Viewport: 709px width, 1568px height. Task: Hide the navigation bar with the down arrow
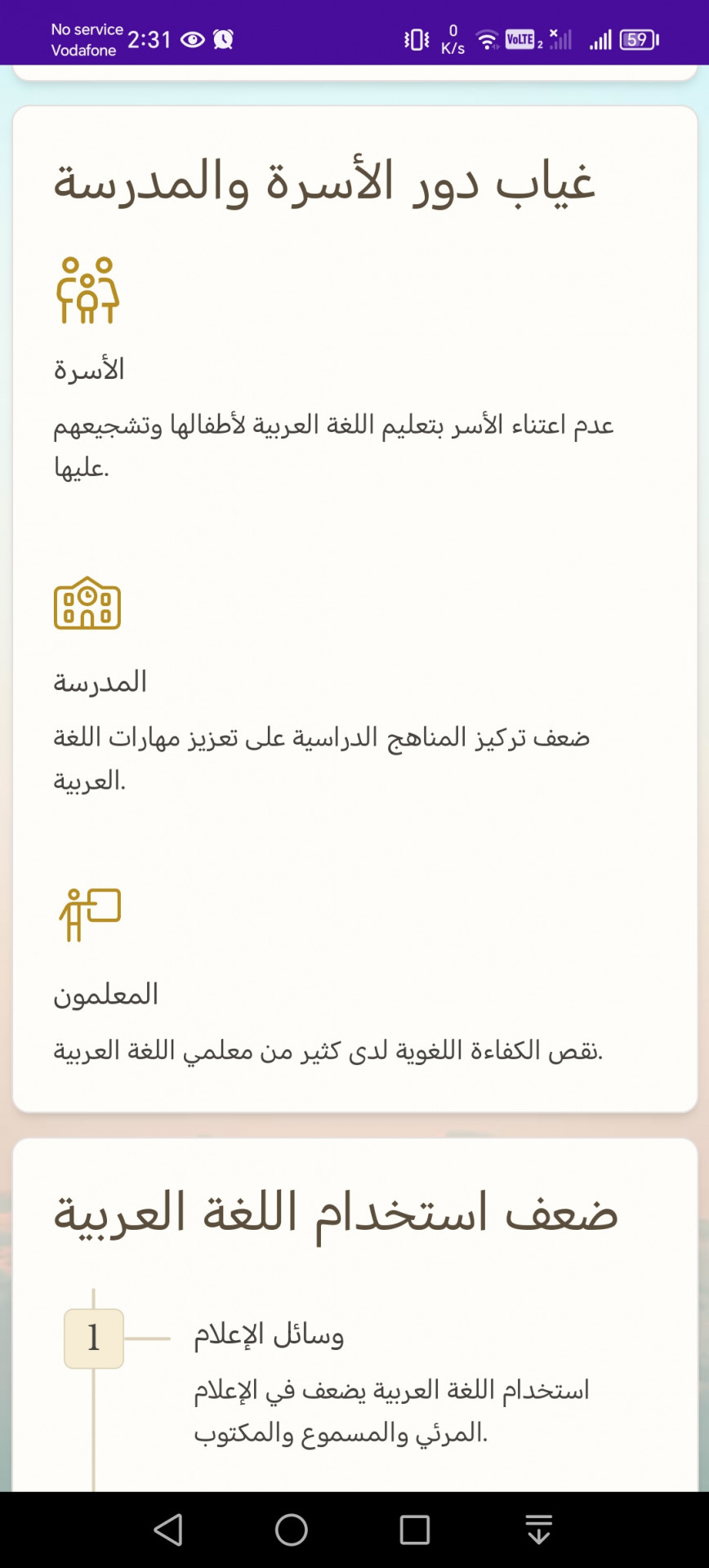click(x=538, y=1530)
